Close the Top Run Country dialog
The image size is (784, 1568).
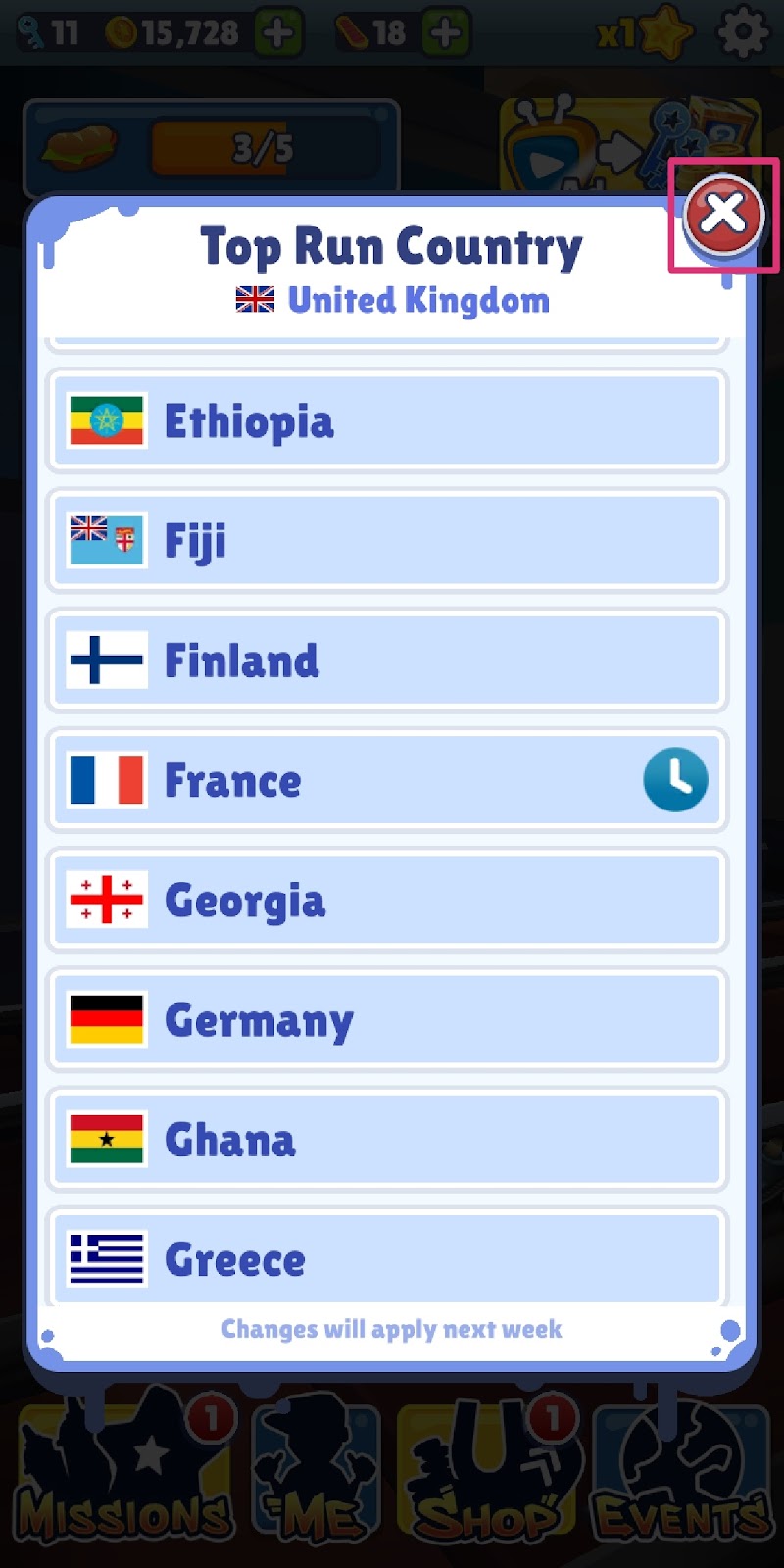pos(723,214)
